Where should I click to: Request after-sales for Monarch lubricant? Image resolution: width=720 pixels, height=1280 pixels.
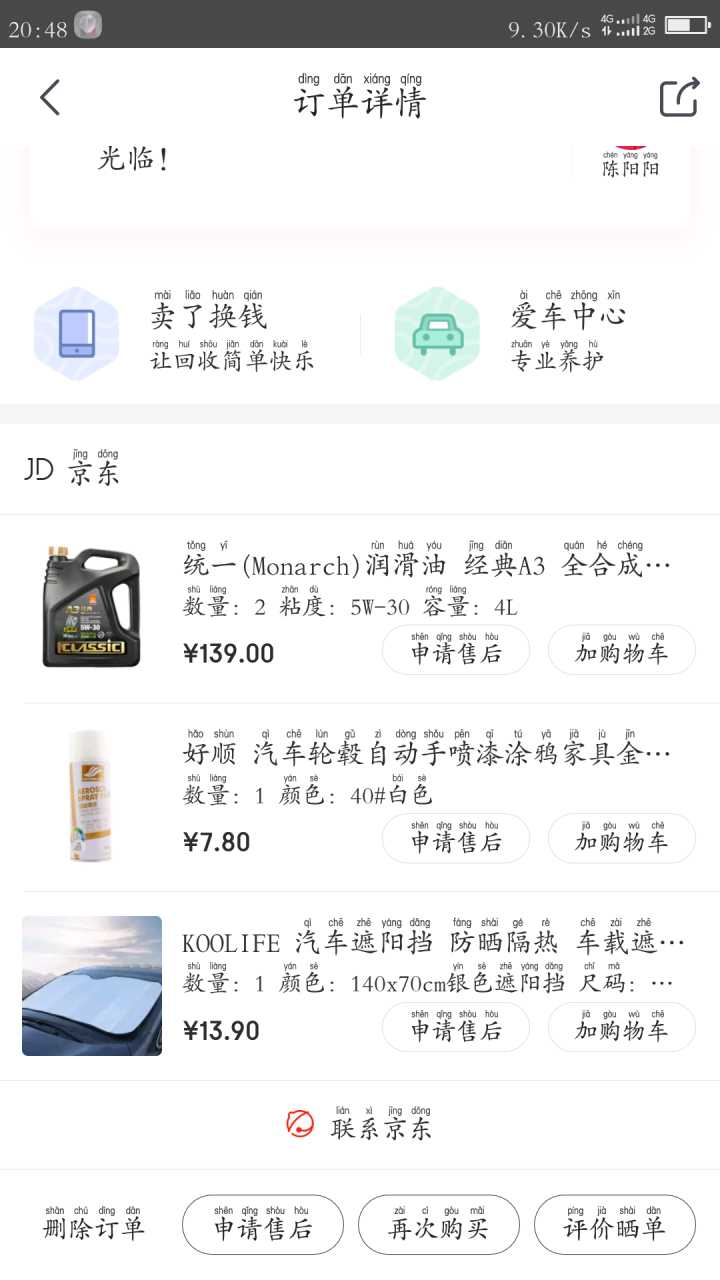(x=456, y=650)
